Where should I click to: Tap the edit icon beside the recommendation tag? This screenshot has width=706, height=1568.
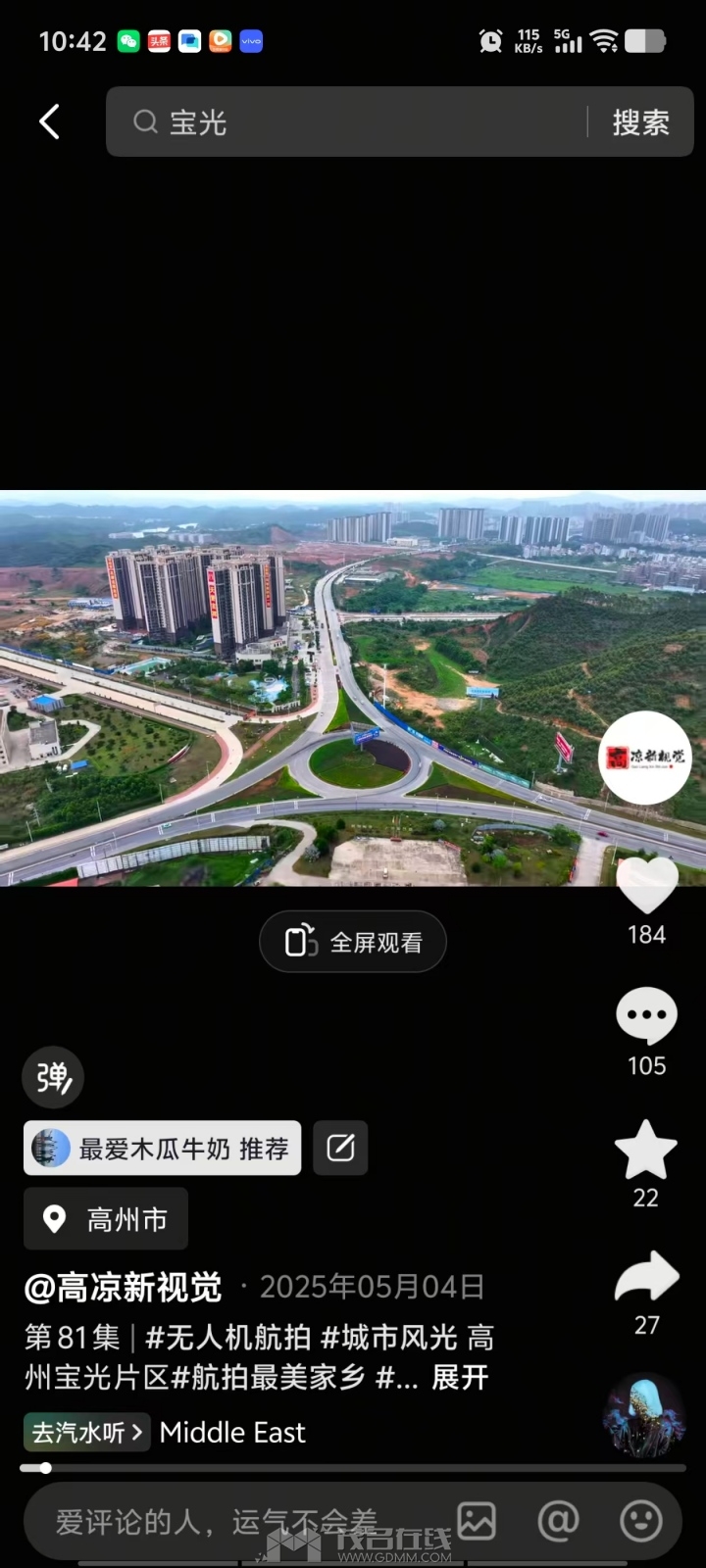click(340, 1148)
